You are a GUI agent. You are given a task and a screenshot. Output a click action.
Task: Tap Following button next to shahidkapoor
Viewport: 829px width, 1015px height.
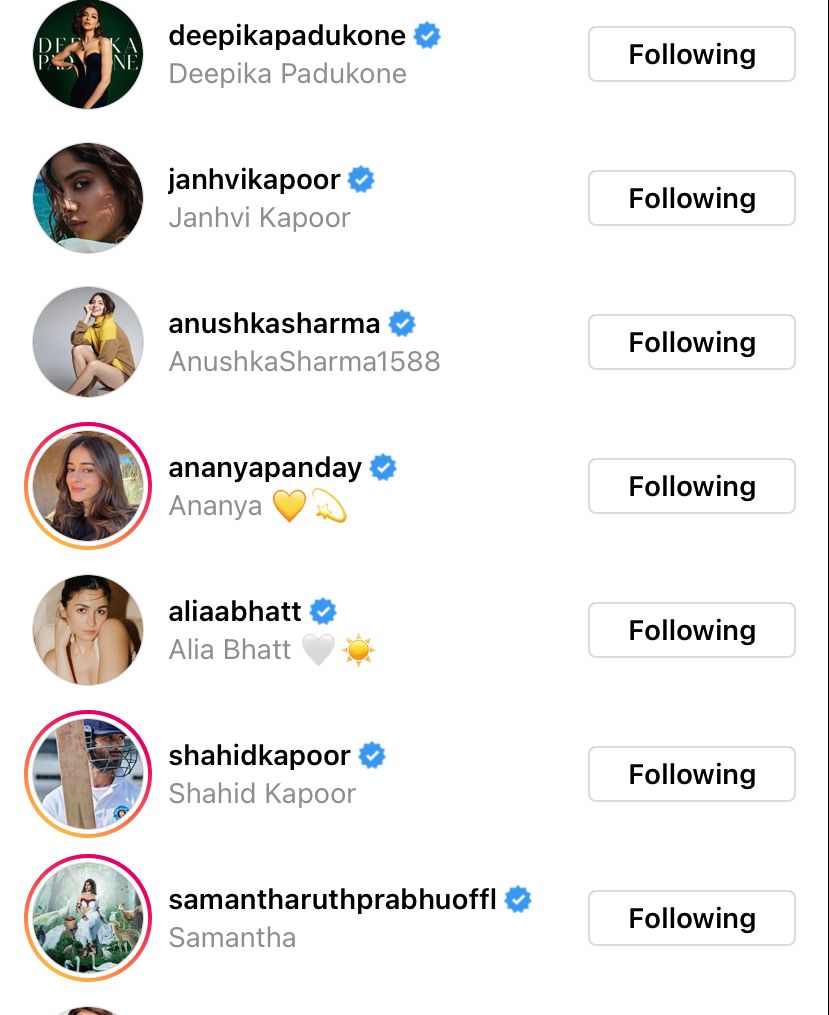pyautogui.click(x=691, y=774)
